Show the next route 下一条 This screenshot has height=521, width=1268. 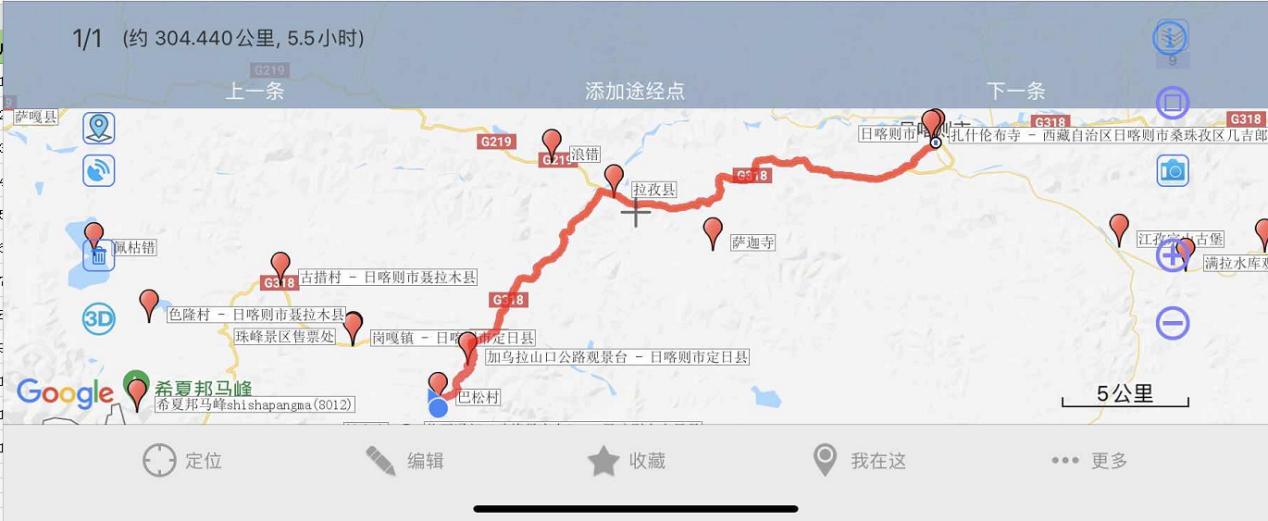(x=1016, y=91)
